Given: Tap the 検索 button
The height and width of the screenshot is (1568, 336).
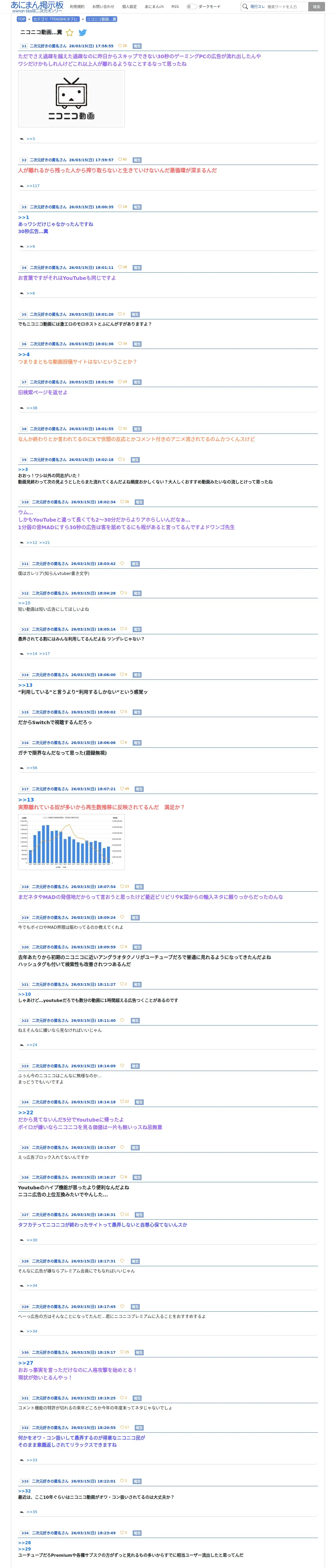Looking at the screenshot, I should click(x=316, y=7).
